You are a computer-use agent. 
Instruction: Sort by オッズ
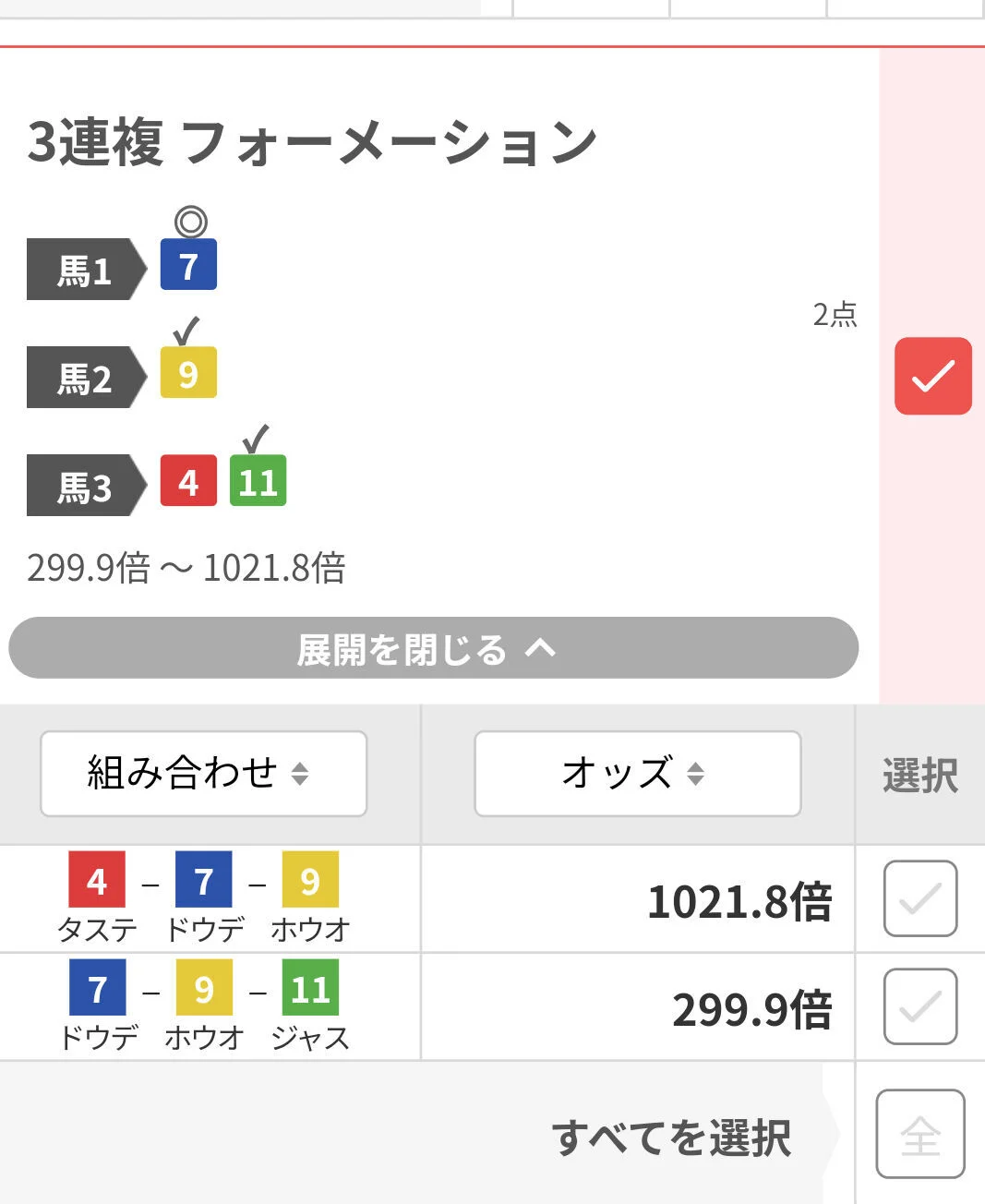[637, 774]
